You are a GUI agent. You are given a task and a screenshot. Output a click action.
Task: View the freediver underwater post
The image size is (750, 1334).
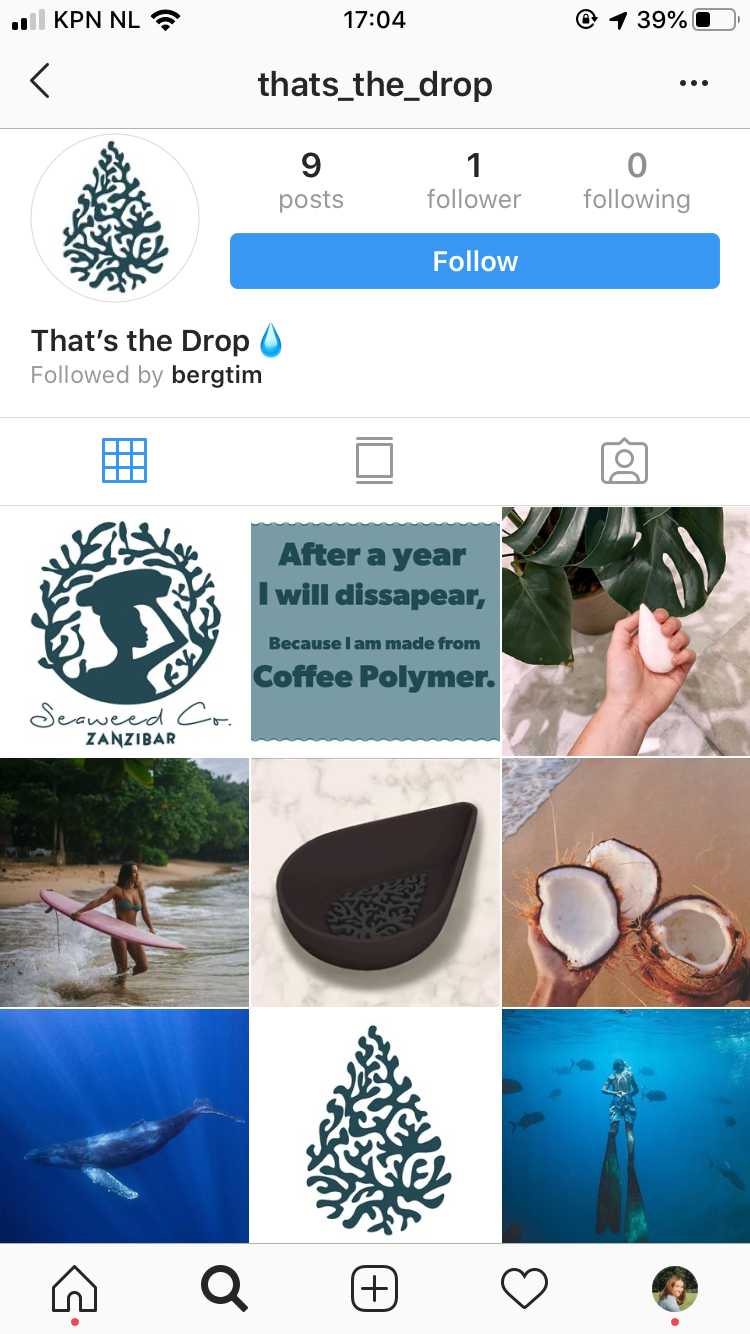[626, 1126]
